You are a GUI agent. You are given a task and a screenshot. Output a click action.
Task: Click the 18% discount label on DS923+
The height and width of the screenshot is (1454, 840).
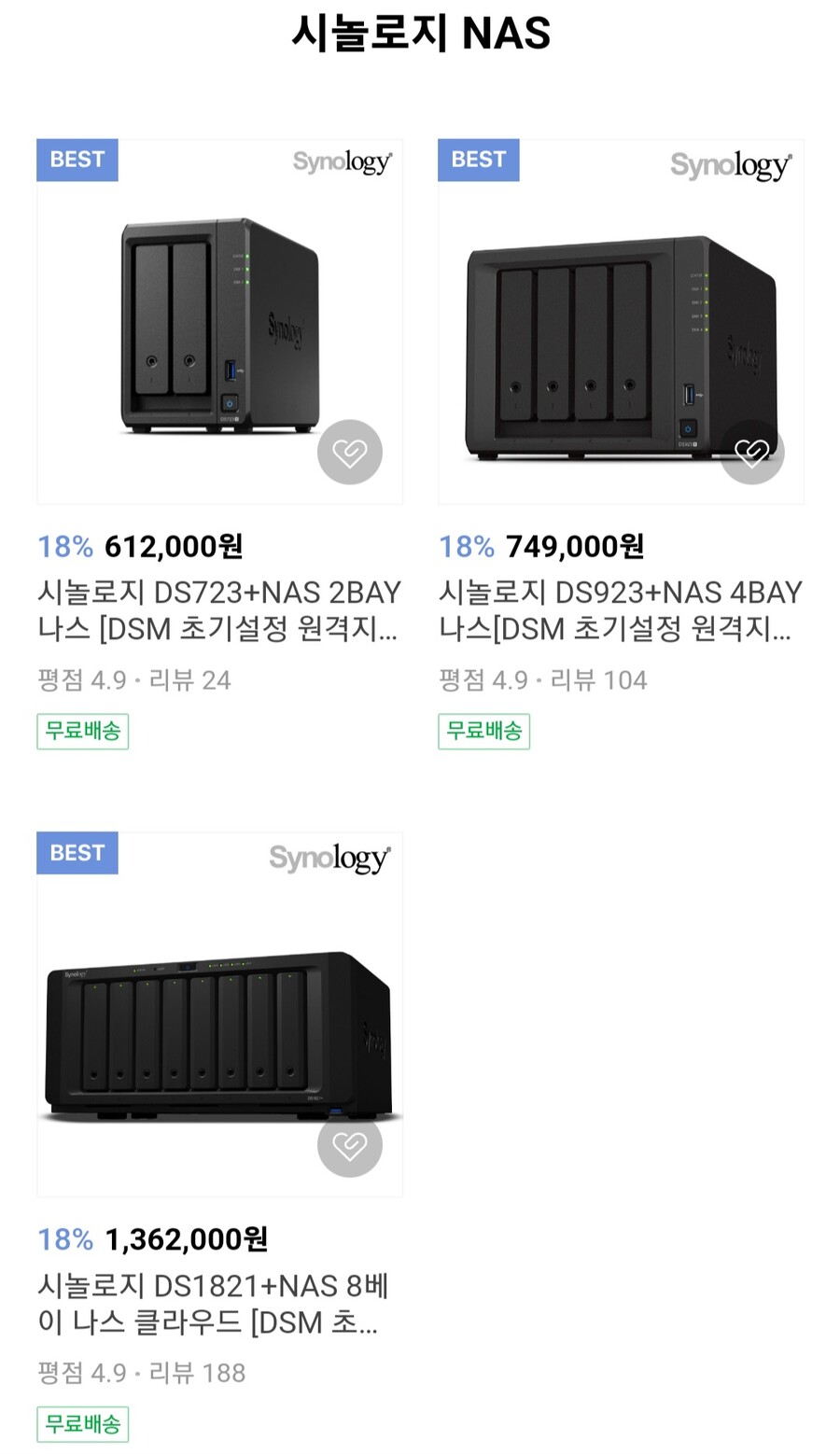tap(466, 547)
